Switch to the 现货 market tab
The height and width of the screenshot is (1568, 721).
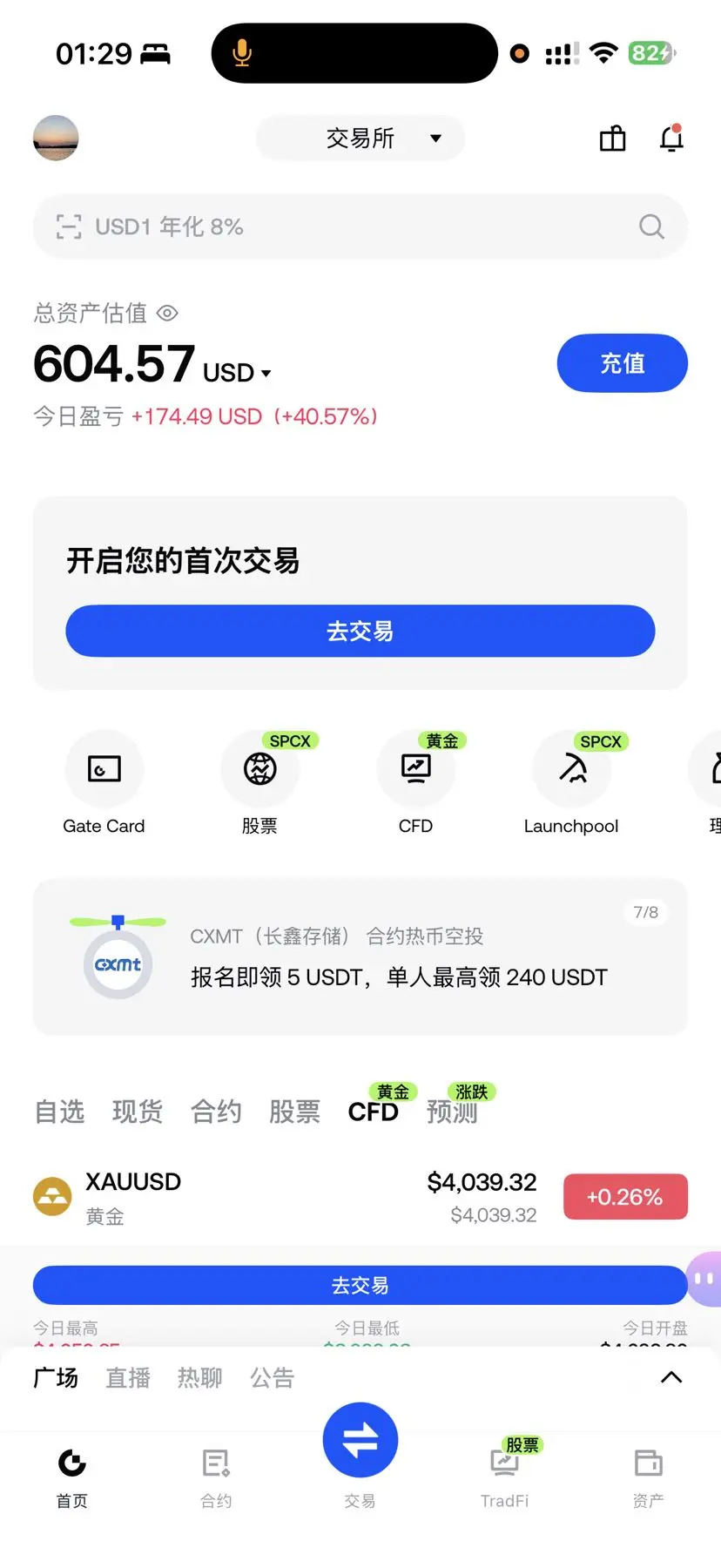(x=138, y=1112)
